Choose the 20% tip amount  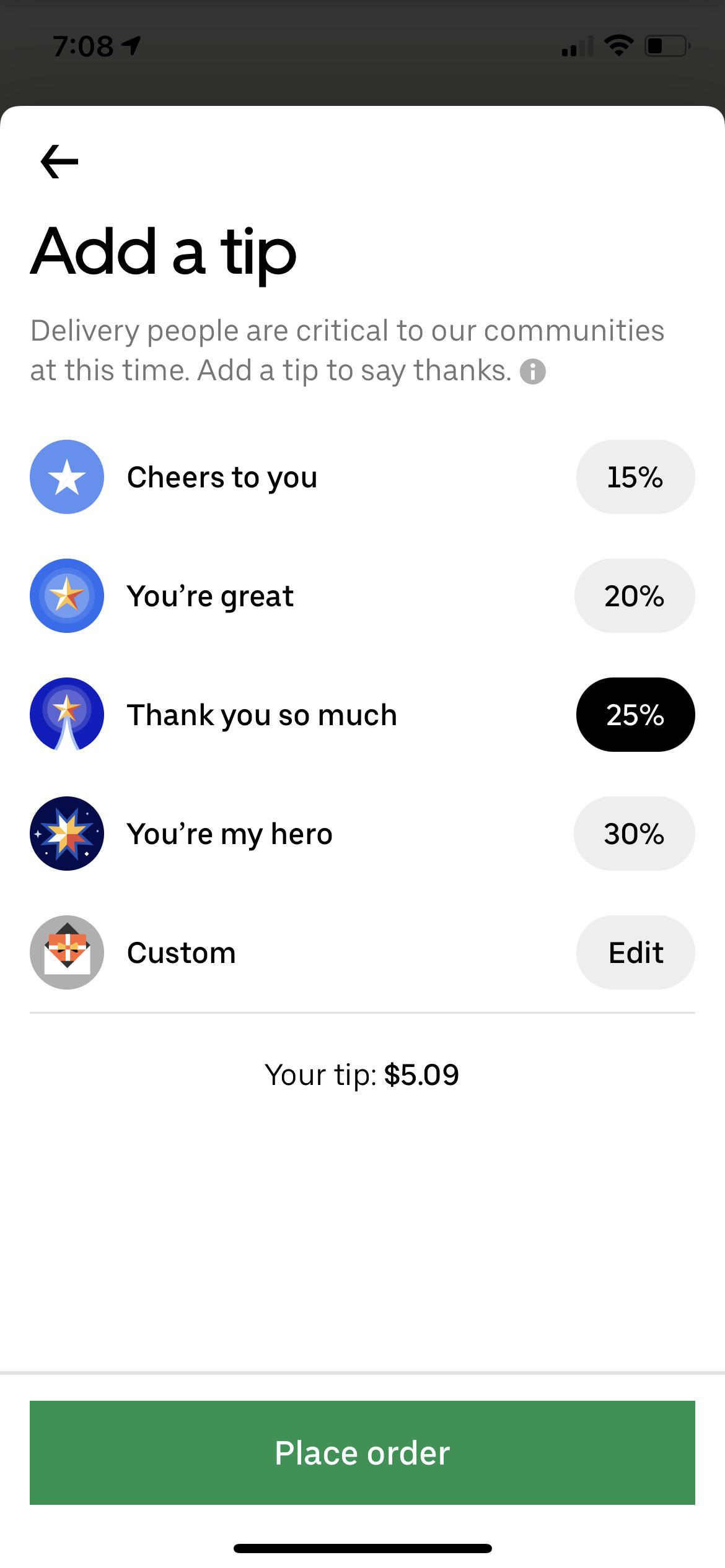tap(635, 596)
